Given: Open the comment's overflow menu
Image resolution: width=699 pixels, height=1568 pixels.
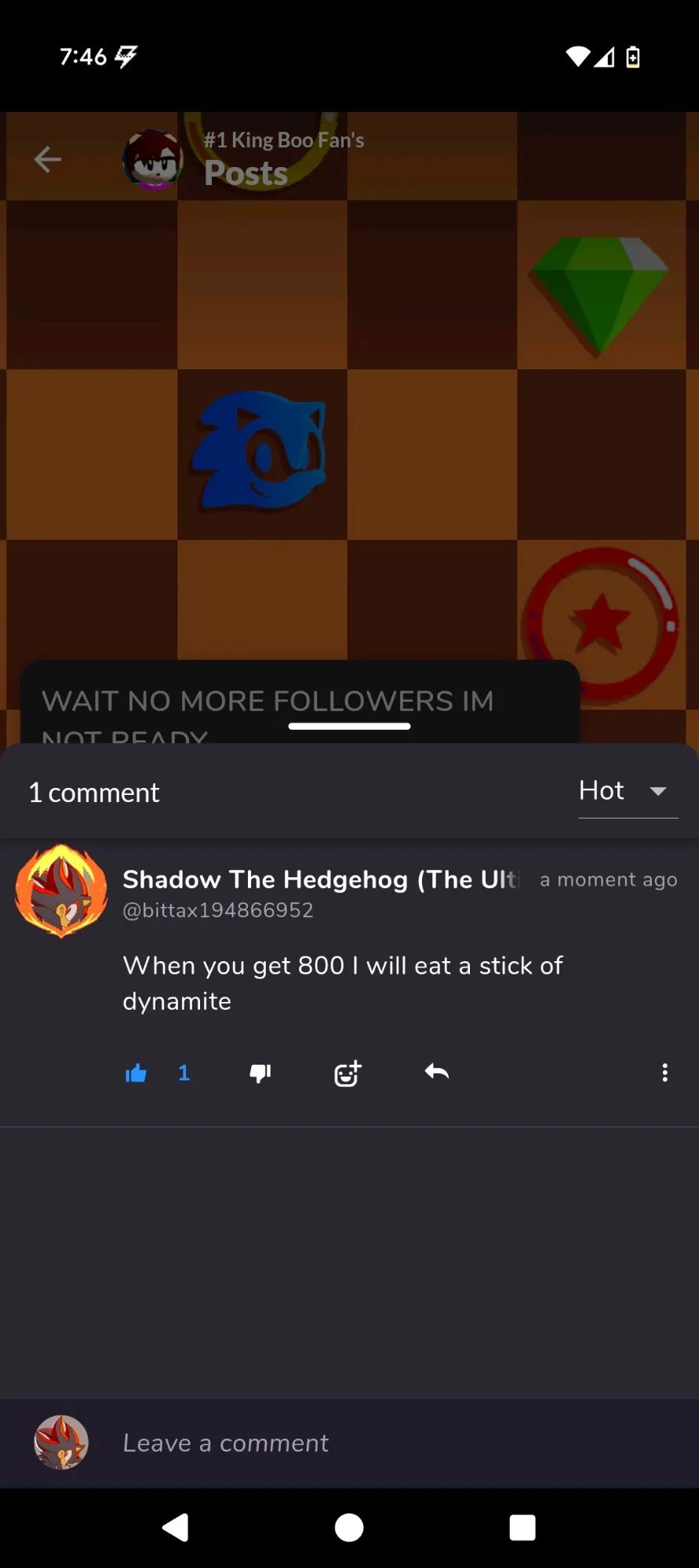Looking at the screenshot, I should pyautogui.click(x=664, y=1073).
